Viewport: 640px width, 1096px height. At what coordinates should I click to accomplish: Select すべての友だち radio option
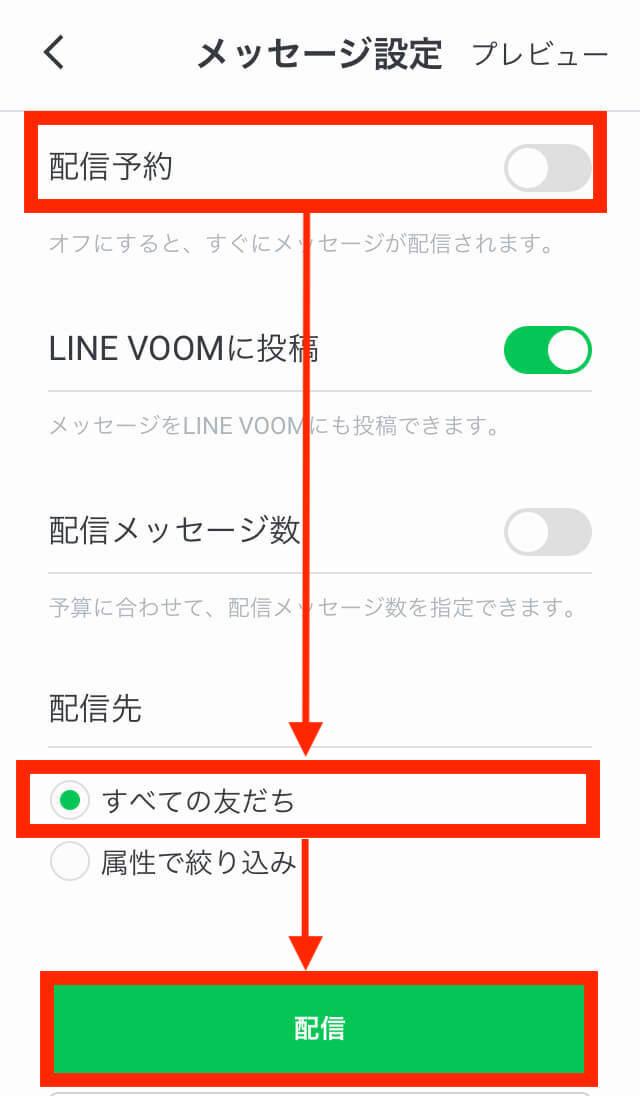(70, 800)
